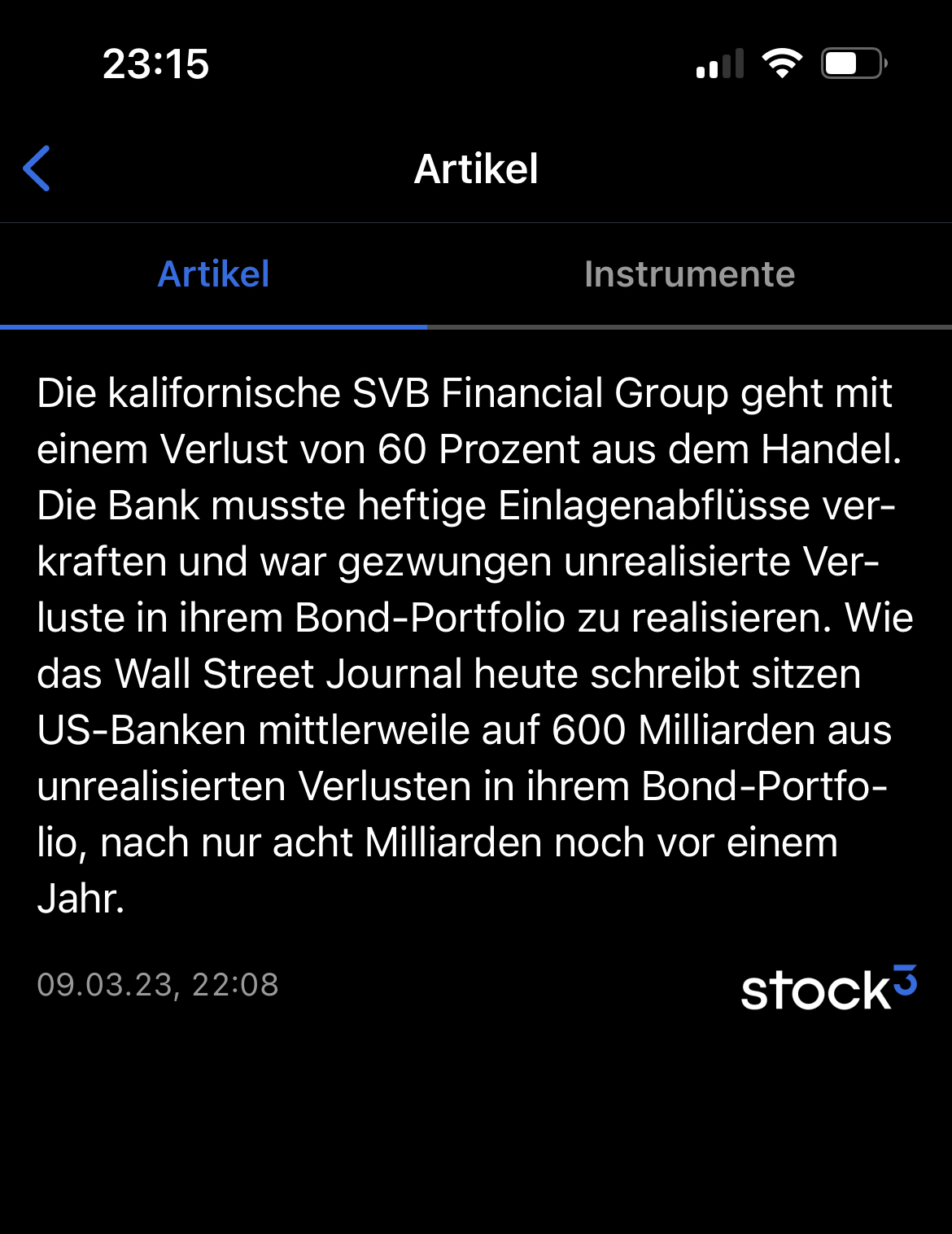The width and height of the screenshot is (952, 1234).
Task: Tap the Artikel header title
Action: coord(476,169)
